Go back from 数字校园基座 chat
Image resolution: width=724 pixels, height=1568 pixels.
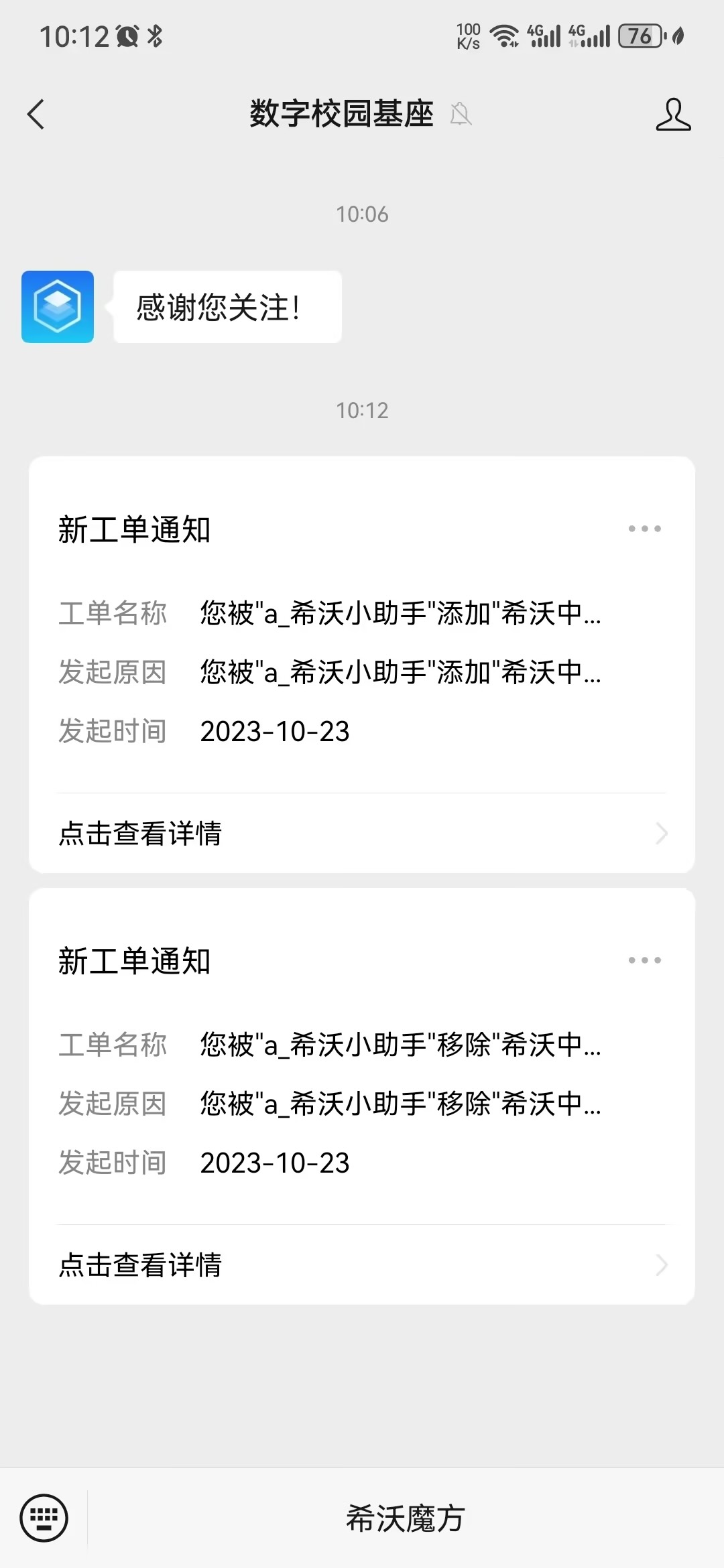(x=36, y=114)
